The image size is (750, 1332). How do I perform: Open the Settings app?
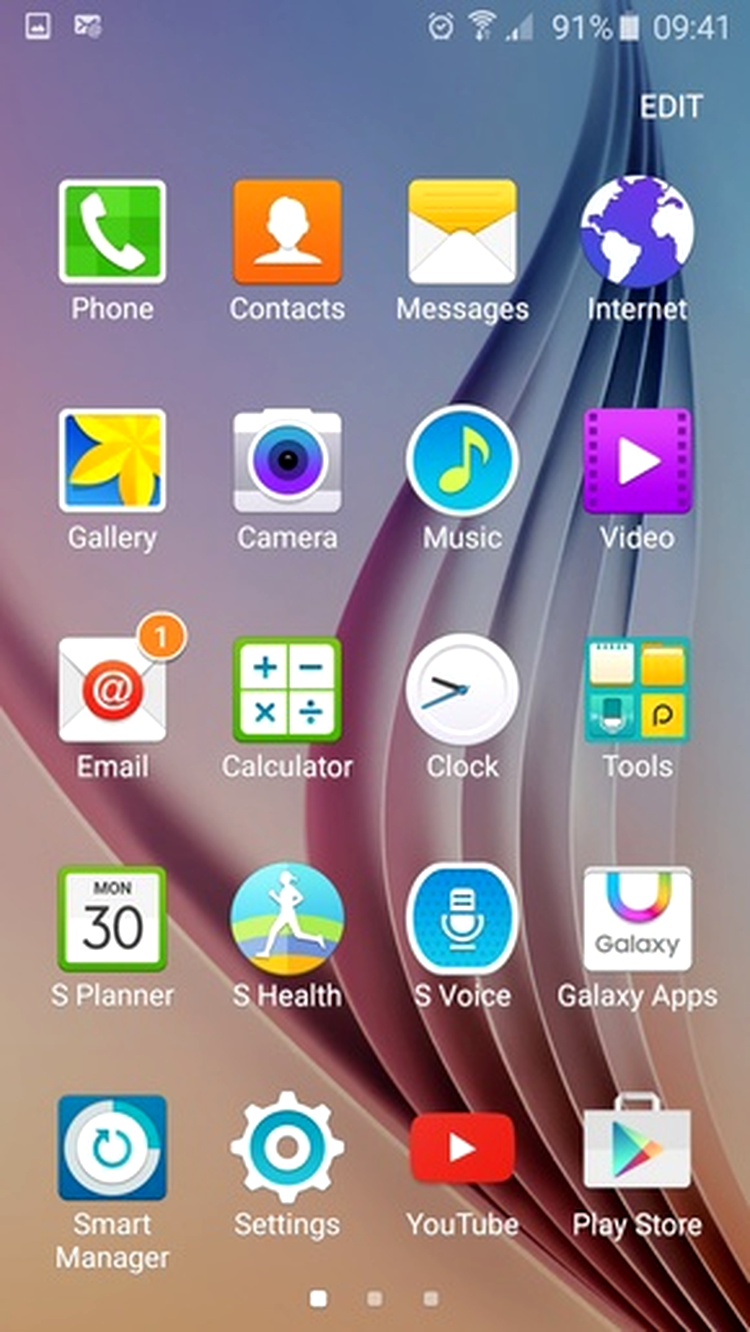(x=287, y=1148)
